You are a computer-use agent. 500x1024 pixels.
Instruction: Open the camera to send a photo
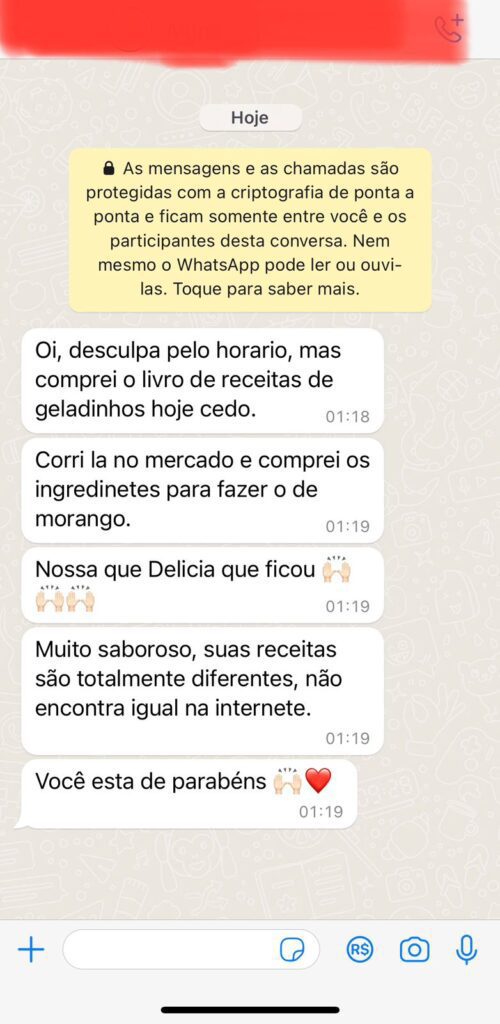pyautogui.click(x=414, y=950)
